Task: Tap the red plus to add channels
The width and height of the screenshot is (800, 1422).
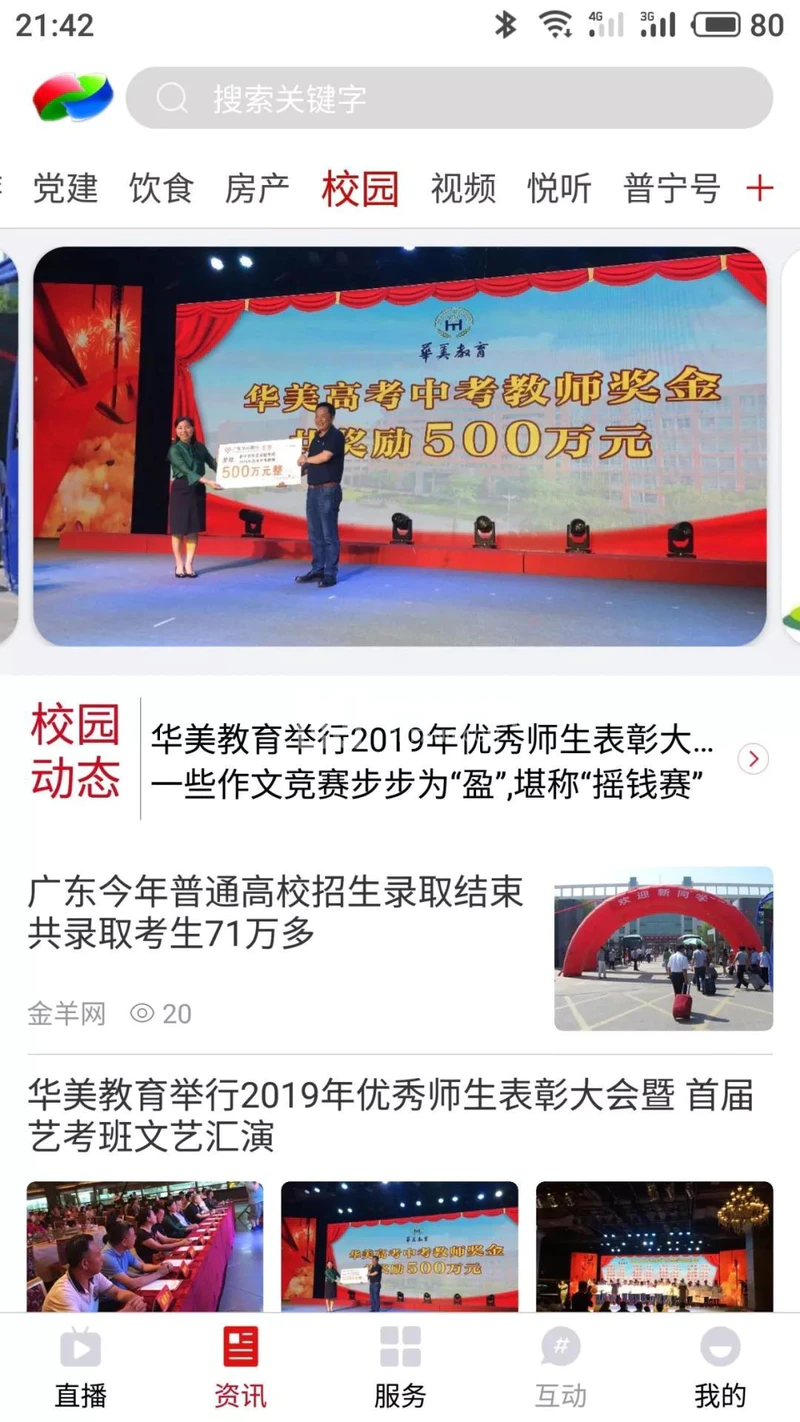Action: pos(760,188)
